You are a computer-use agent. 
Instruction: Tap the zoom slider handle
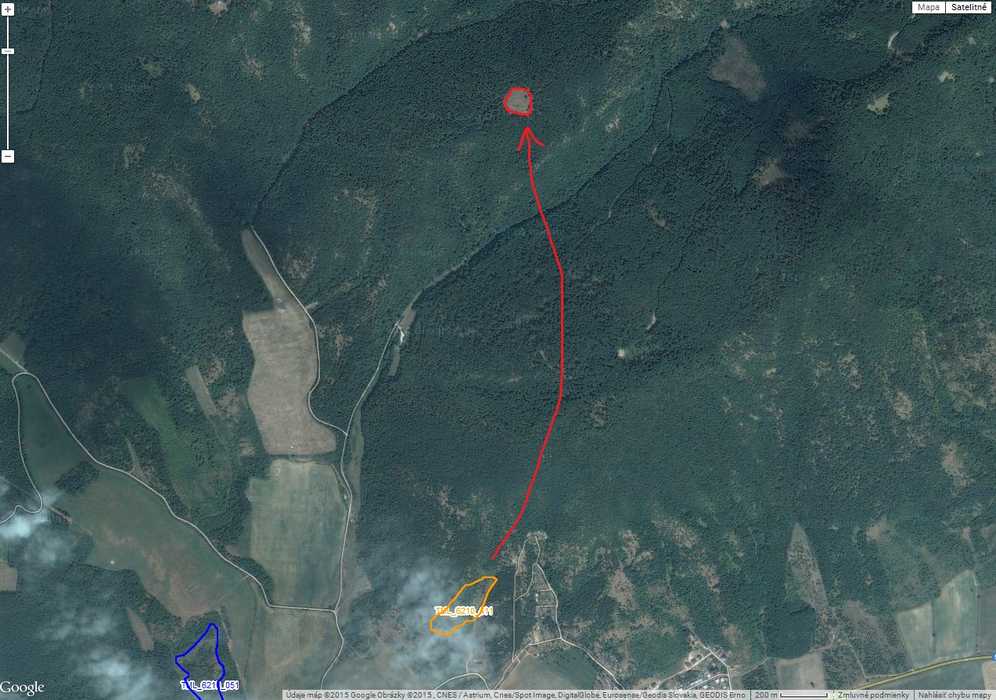coord(7,50)
